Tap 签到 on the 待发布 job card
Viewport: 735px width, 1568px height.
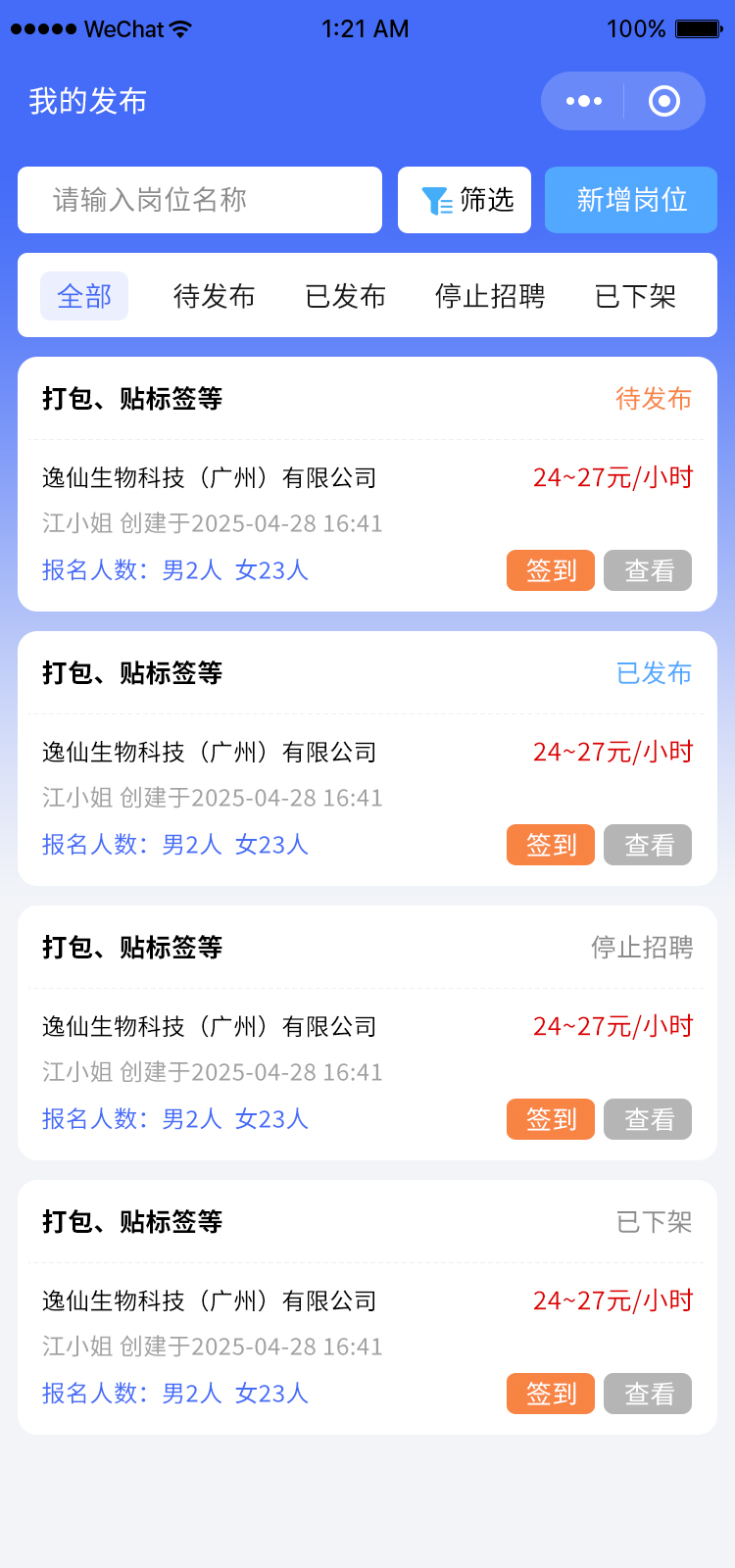point(551,570)
